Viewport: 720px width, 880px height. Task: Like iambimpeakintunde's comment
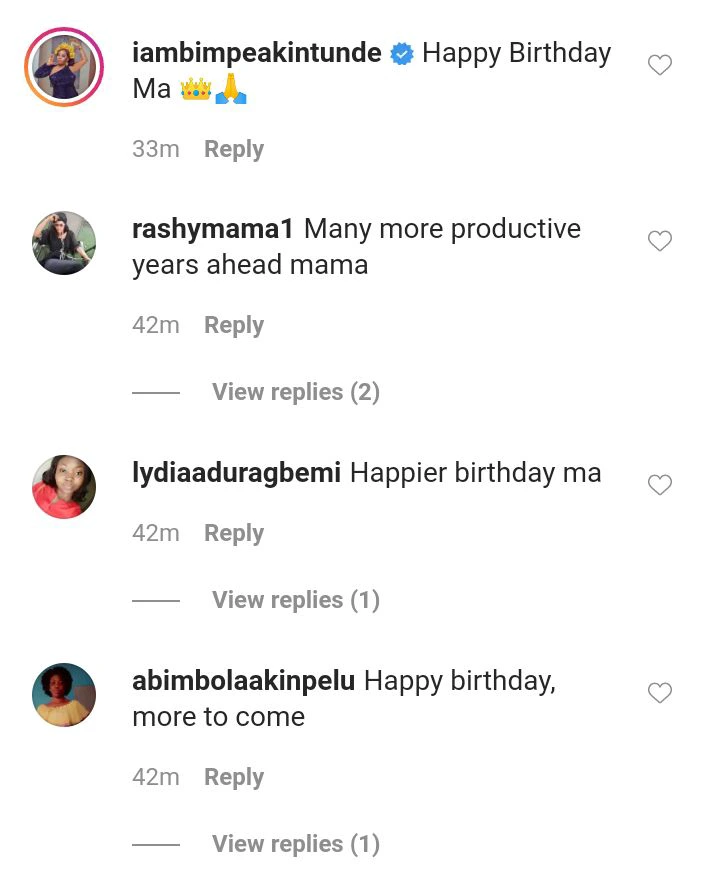(660, 66)
